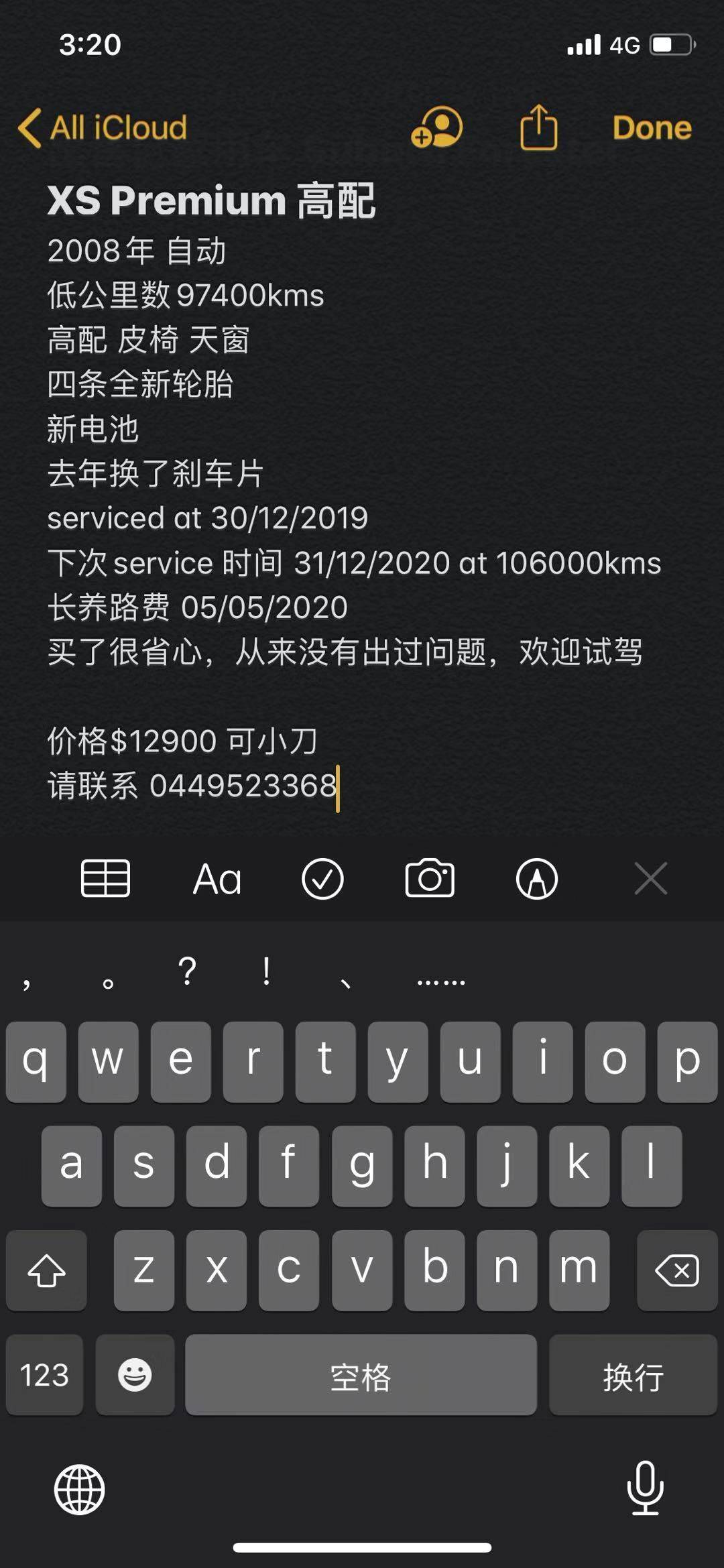Open the Aa text formatting options
This screenshot has height=1568, width=724.
tap(217, 879)
